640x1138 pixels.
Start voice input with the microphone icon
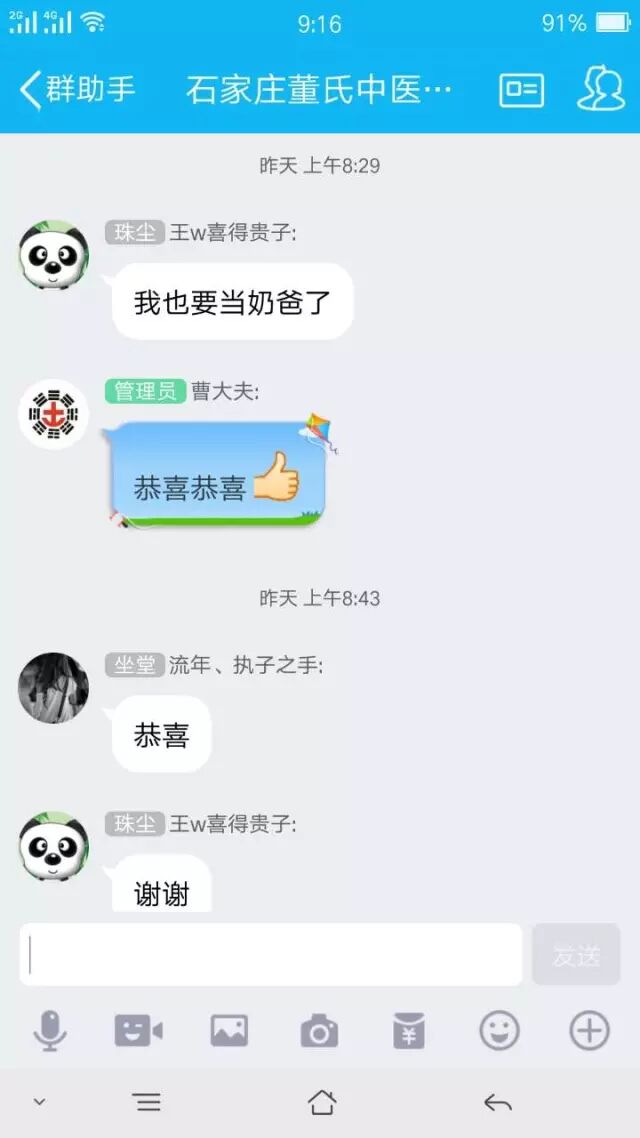click(50, 1031)
